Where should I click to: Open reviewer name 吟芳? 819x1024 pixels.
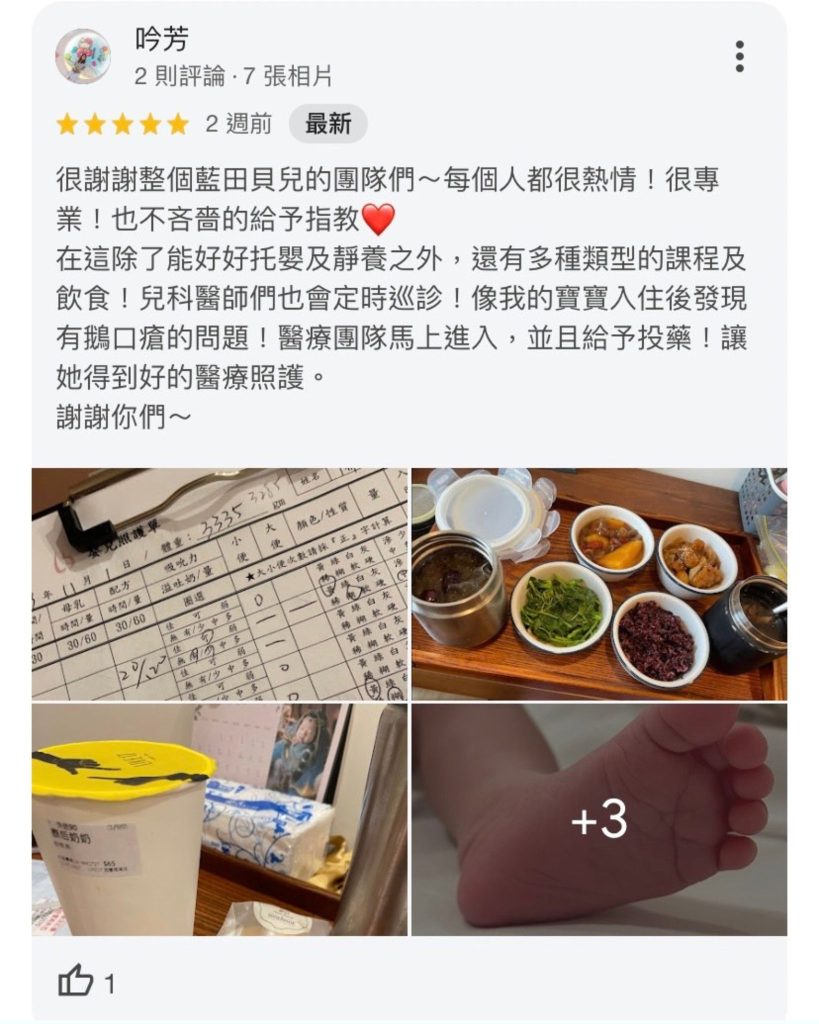tap(161, 39)
